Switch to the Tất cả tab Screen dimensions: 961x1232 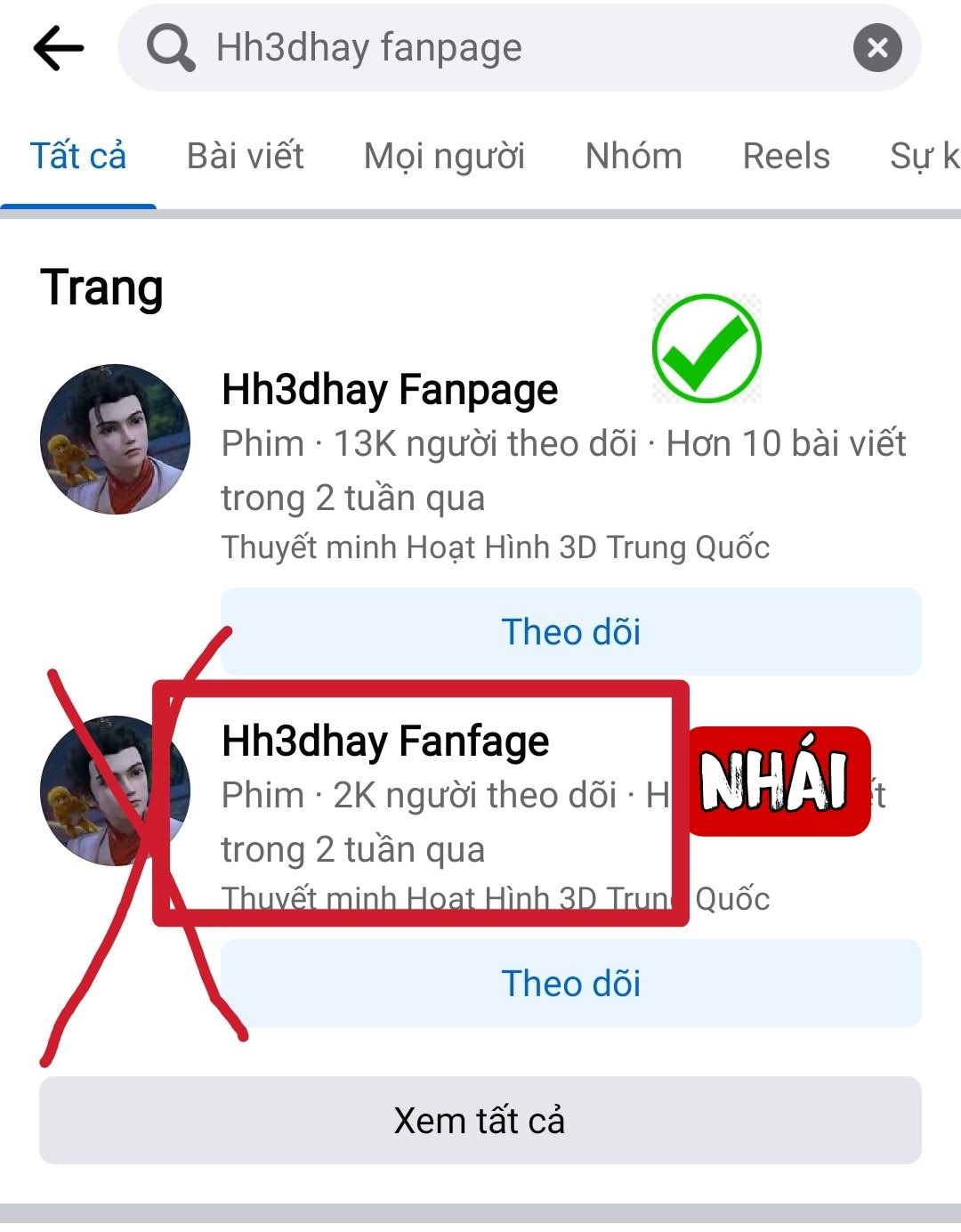78,157
